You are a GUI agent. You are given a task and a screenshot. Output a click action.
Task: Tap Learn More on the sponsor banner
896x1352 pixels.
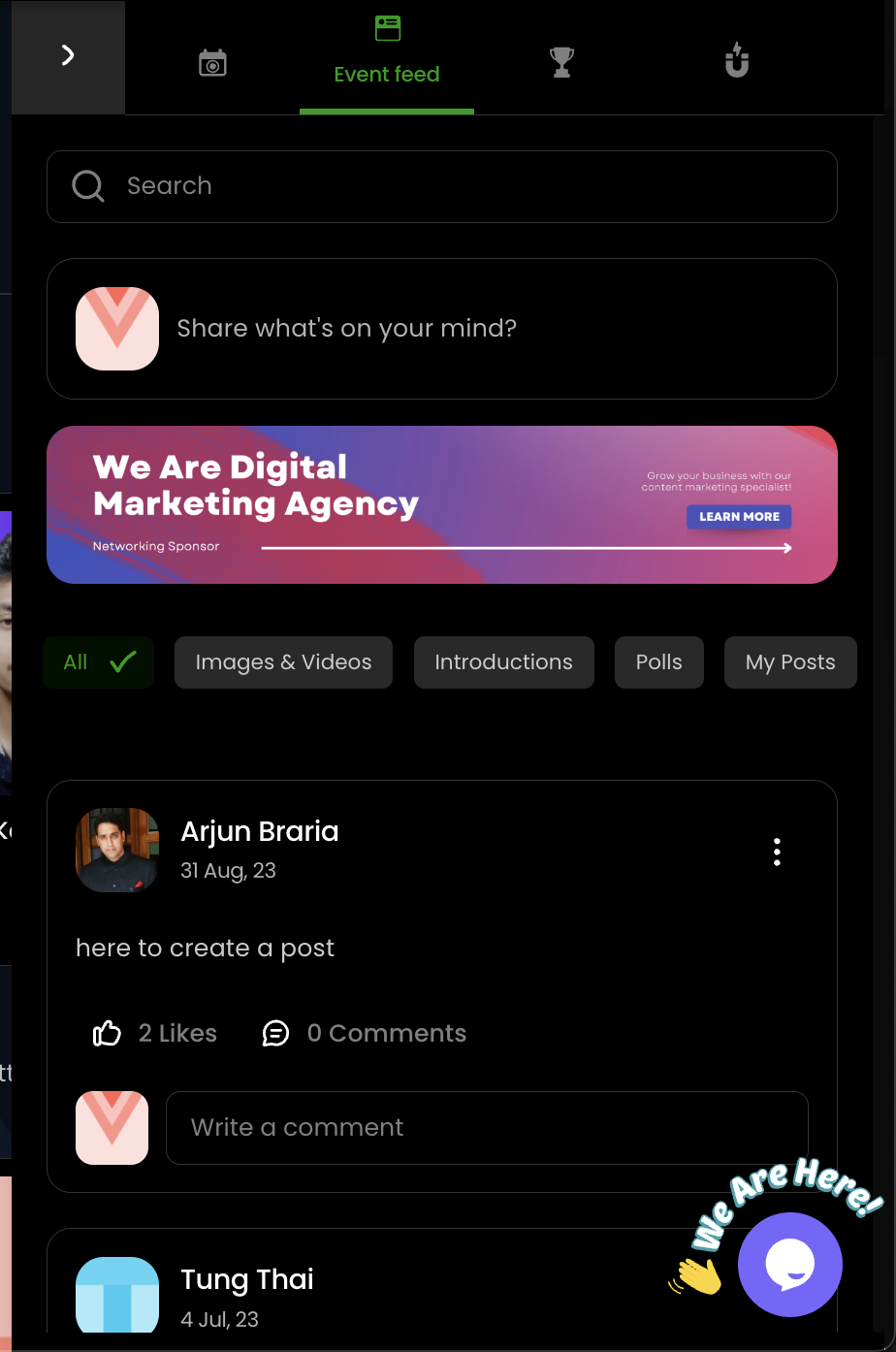pyautogui.click(x=739, y=517)
